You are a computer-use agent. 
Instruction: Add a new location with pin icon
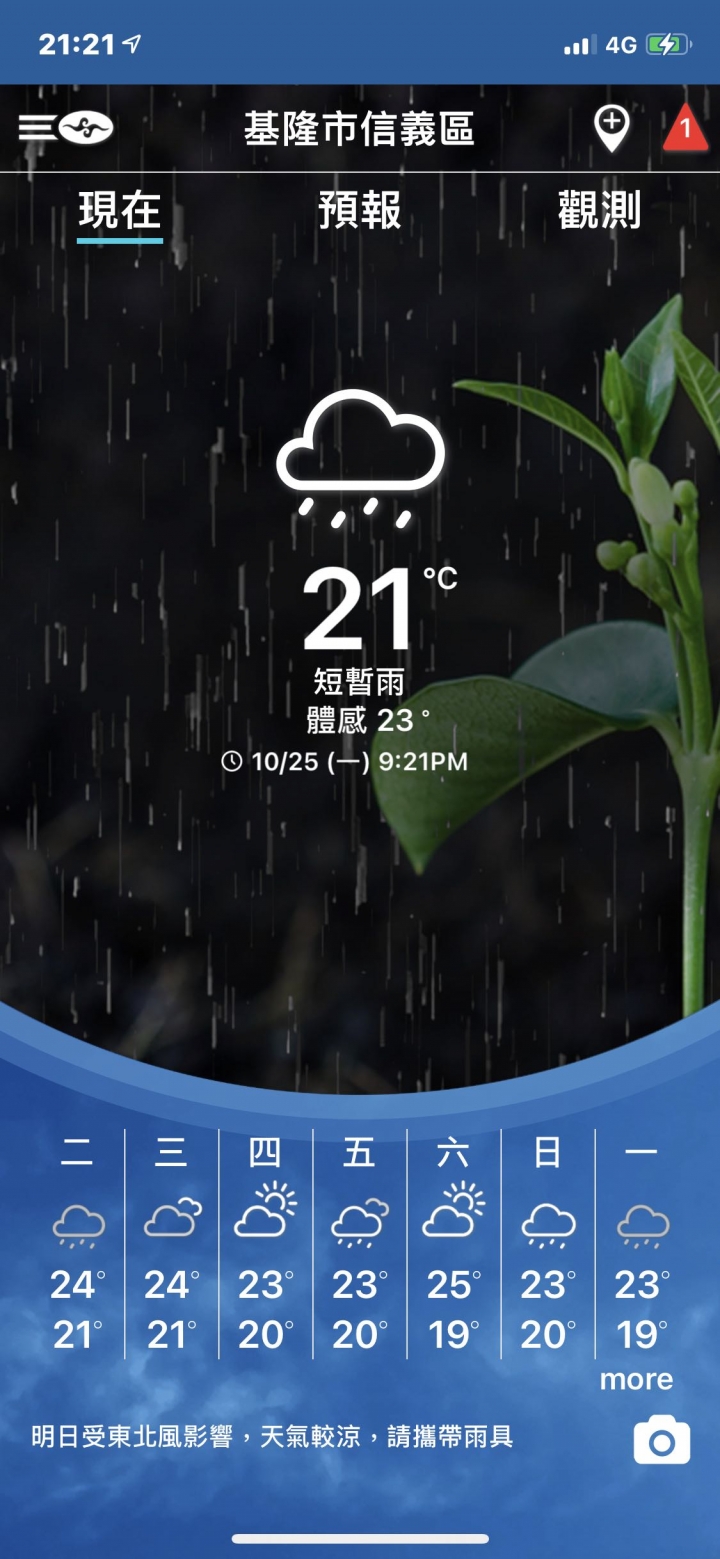click(611, 128)
